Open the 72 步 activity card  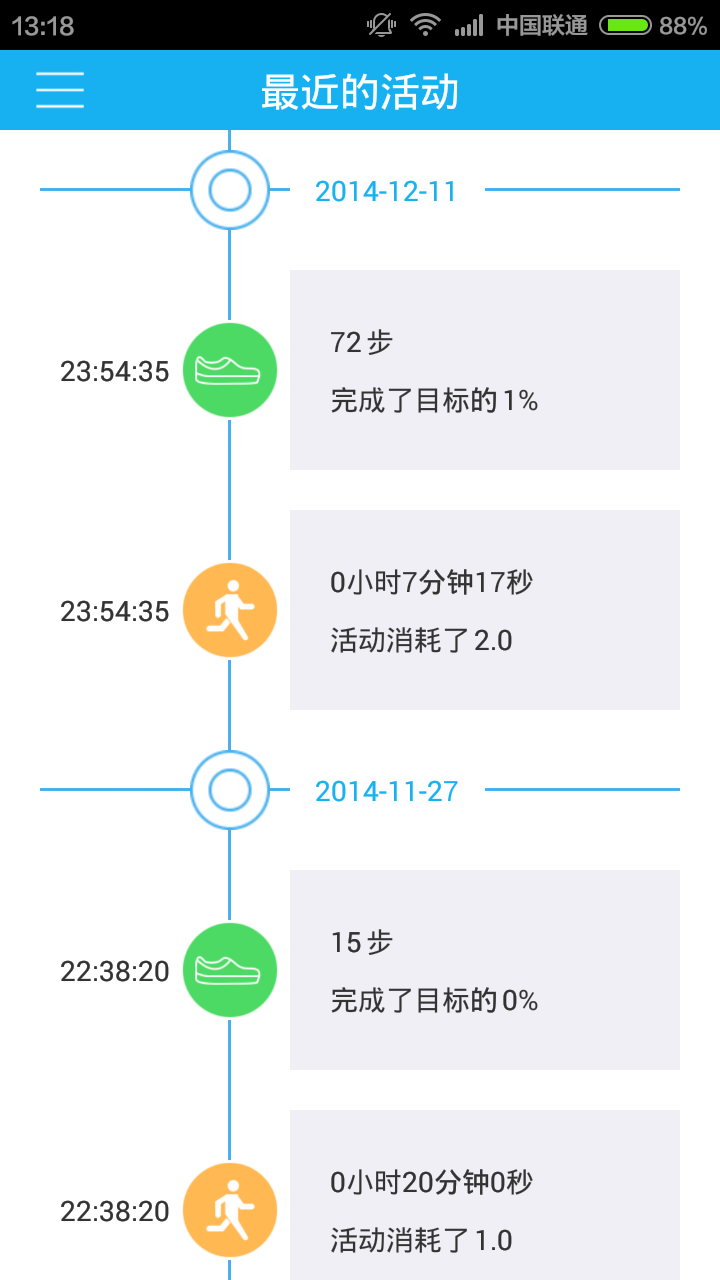[484, 370]
